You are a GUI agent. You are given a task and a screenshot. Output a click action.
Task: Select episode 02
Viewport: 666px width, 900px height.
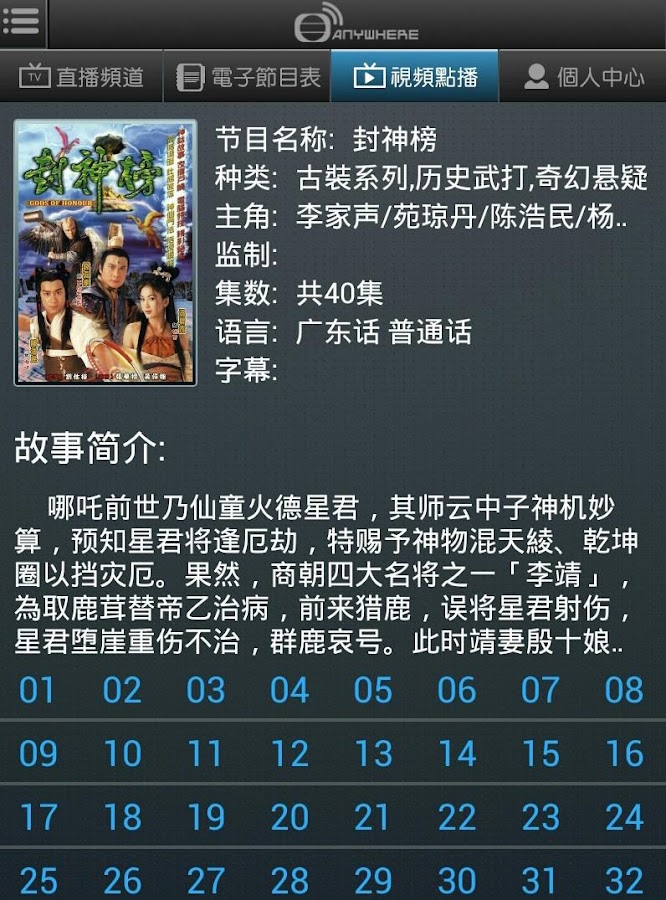[x=122, y=690]
